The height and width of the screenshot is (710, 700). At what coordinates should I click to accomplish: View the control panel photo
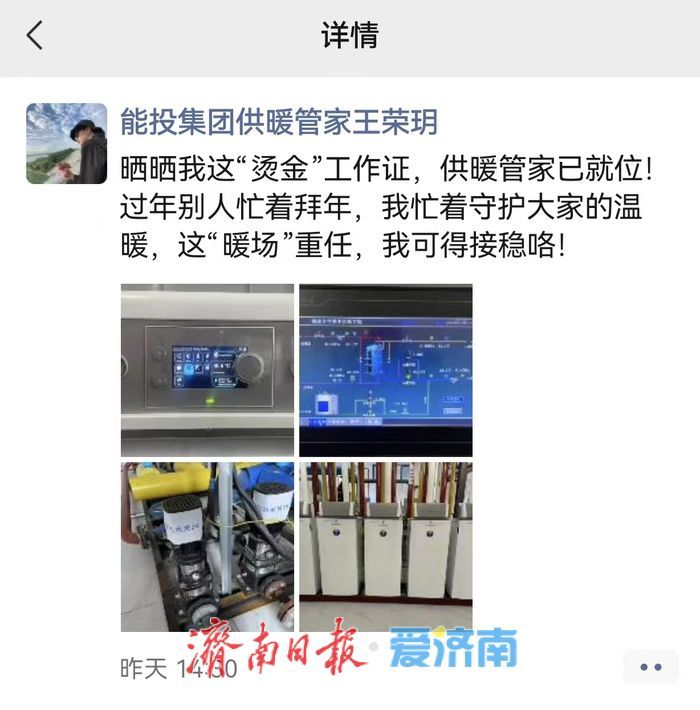click(x=207, y=369)
